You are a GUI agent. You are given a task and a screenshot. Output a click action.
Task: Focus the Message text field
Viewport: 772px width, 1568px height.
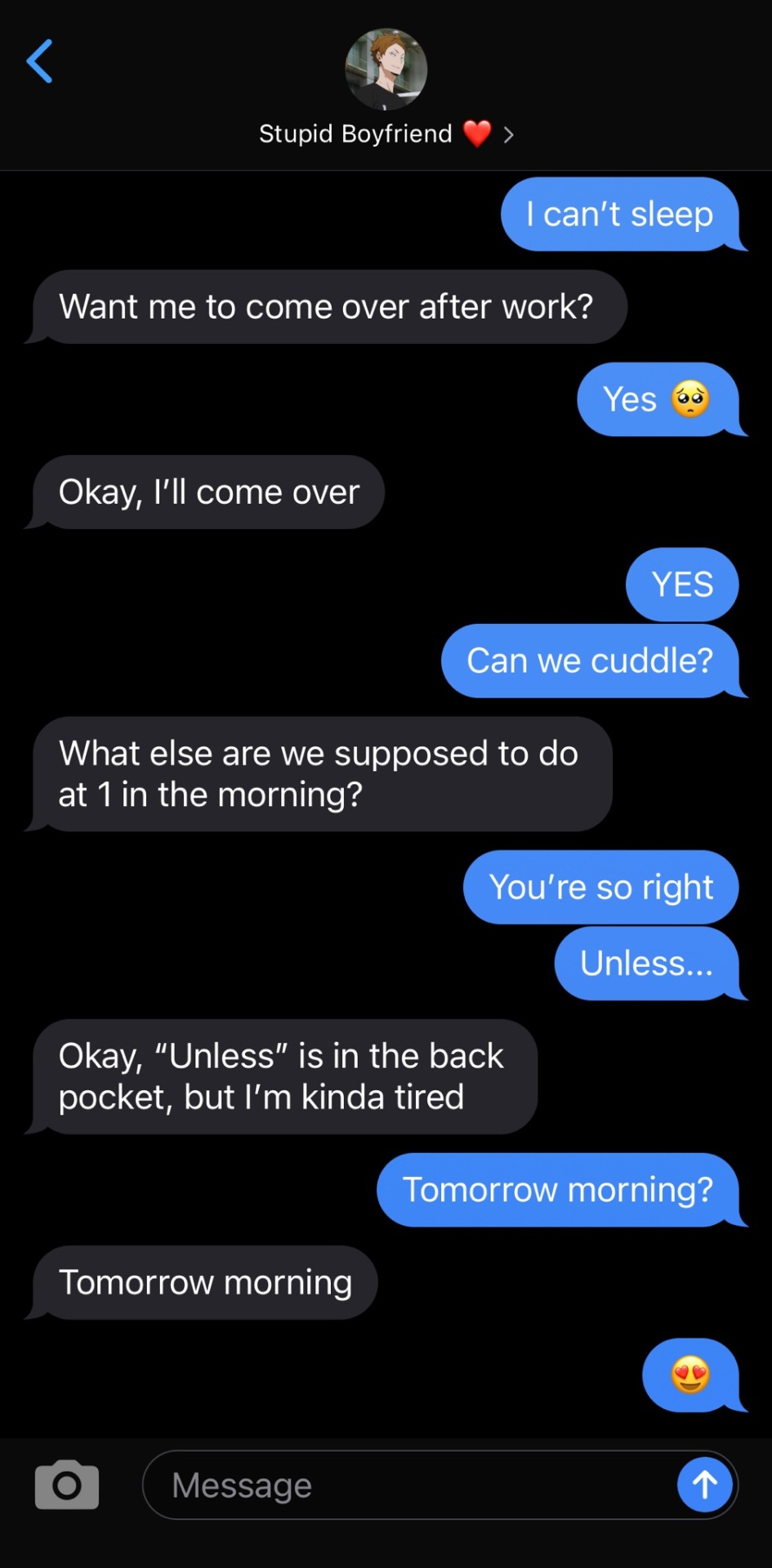[x=408, y=1485]
